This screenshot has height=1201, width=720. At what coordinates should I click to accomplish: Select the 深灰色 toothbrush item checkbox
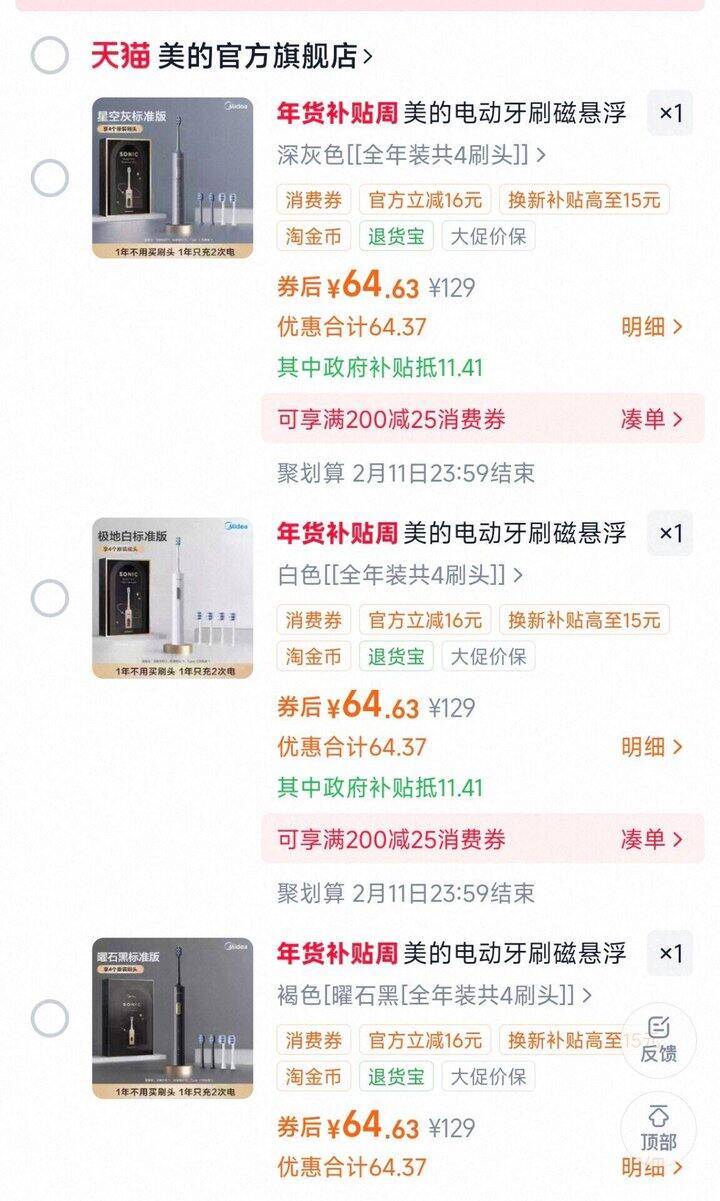(49, 179)
